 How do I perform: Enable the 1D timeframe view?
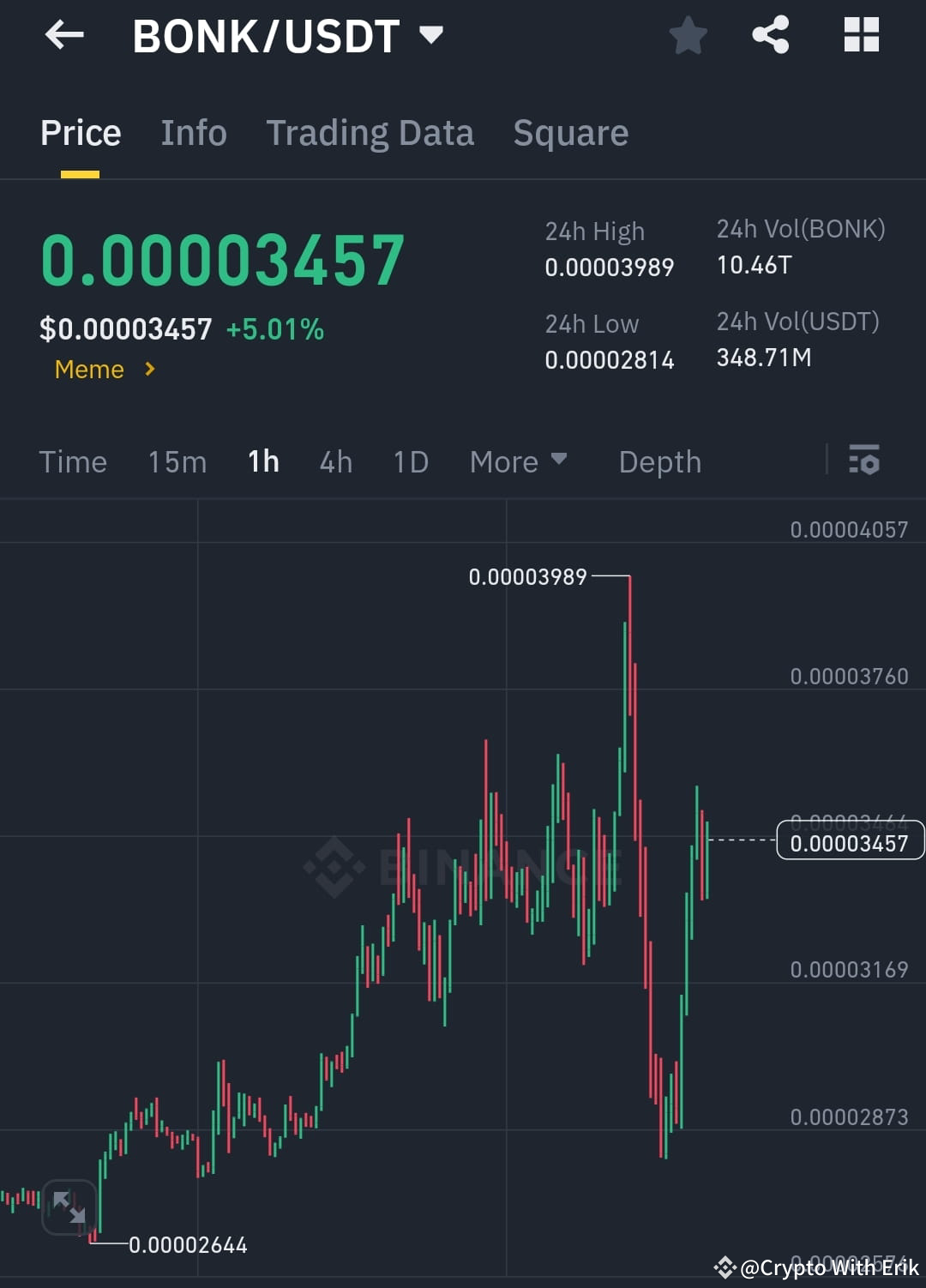[x=410, y=461]
